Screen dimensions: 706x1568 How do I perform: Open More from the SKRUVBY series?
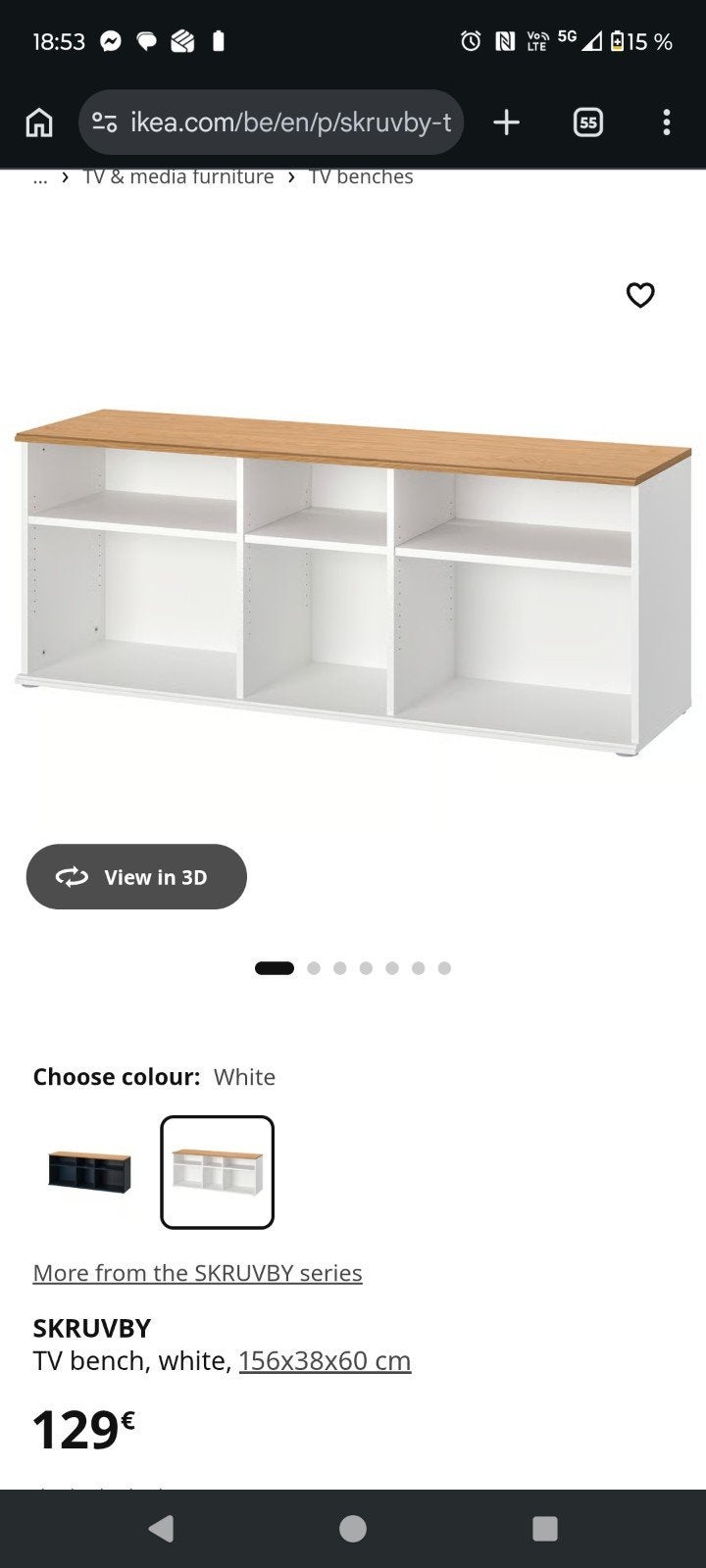[x=197, y=1273]
